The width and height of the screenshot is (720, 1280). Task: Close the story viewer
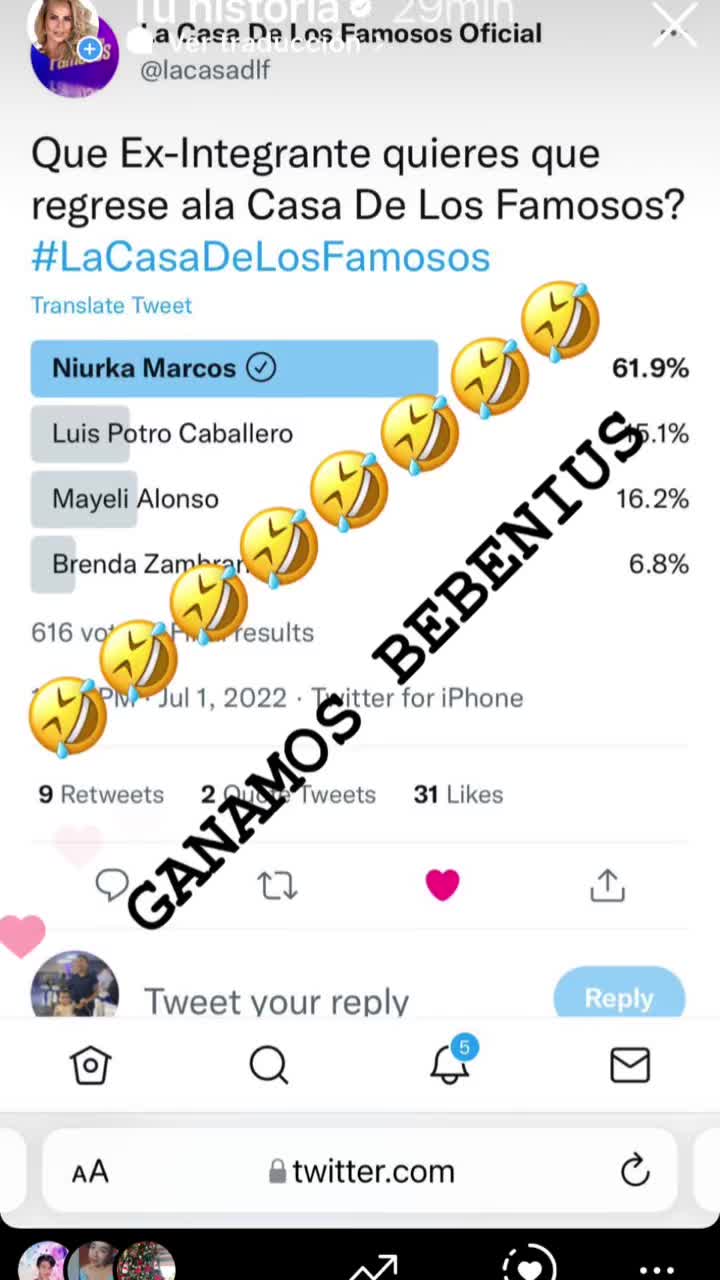[675, 25]
